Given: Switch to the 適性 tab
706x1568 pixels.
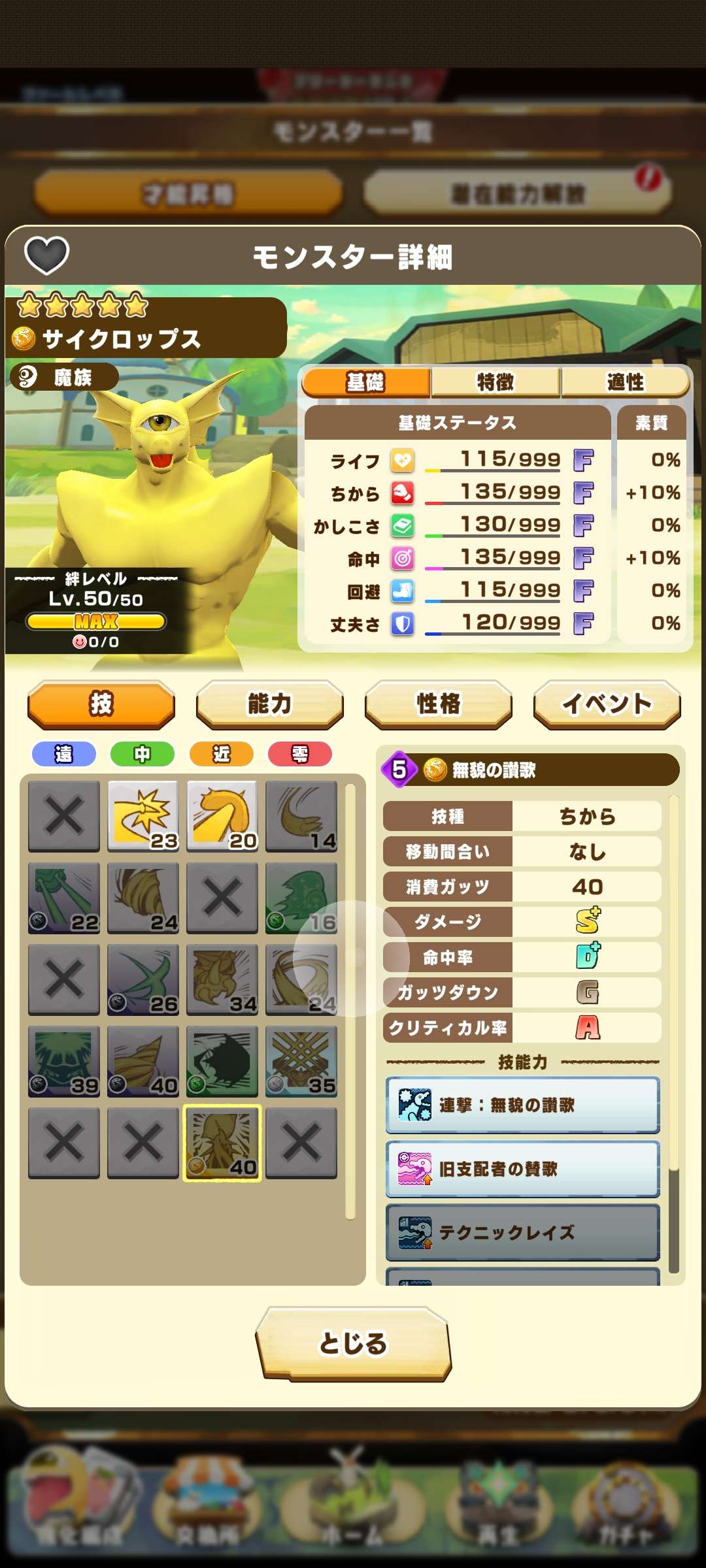Looking at the screenshot, I should (625, 382).
